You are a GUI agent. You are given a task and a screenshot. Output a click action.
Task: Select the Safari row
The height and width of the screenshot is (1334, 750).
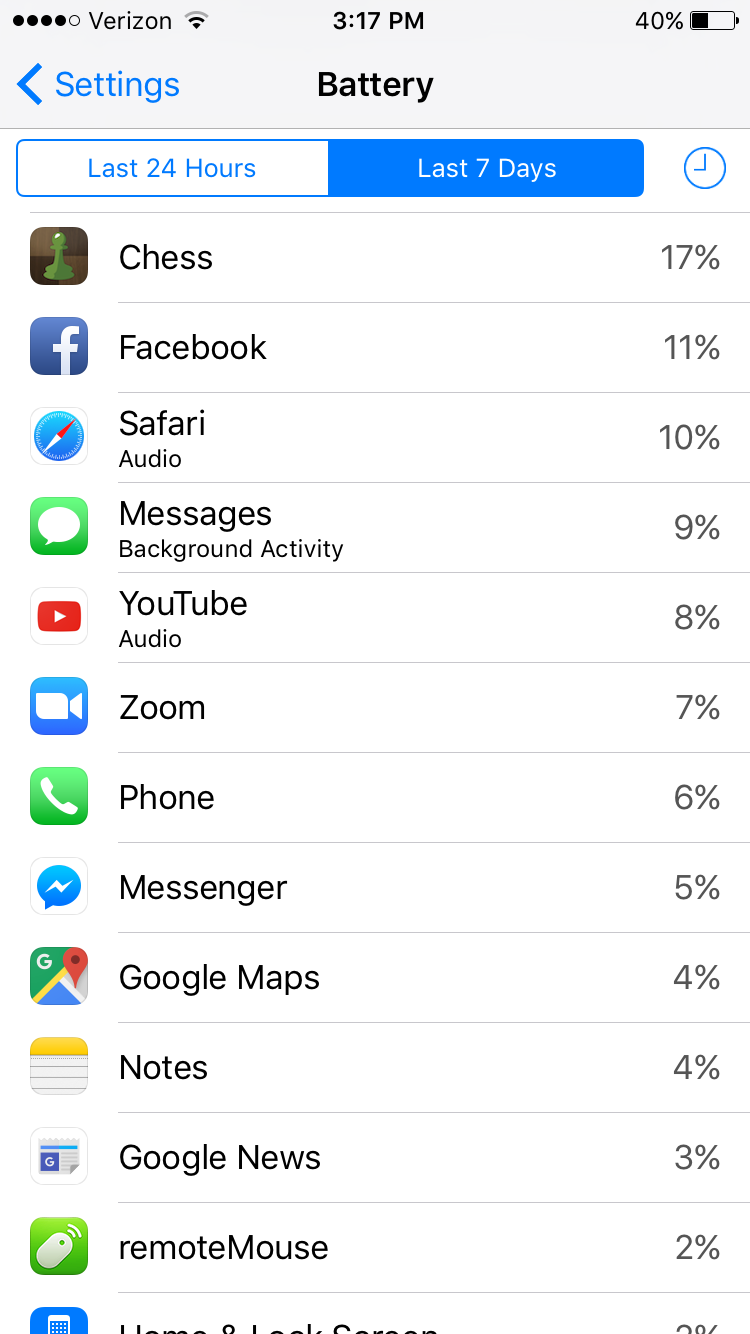tap(375, 438)
